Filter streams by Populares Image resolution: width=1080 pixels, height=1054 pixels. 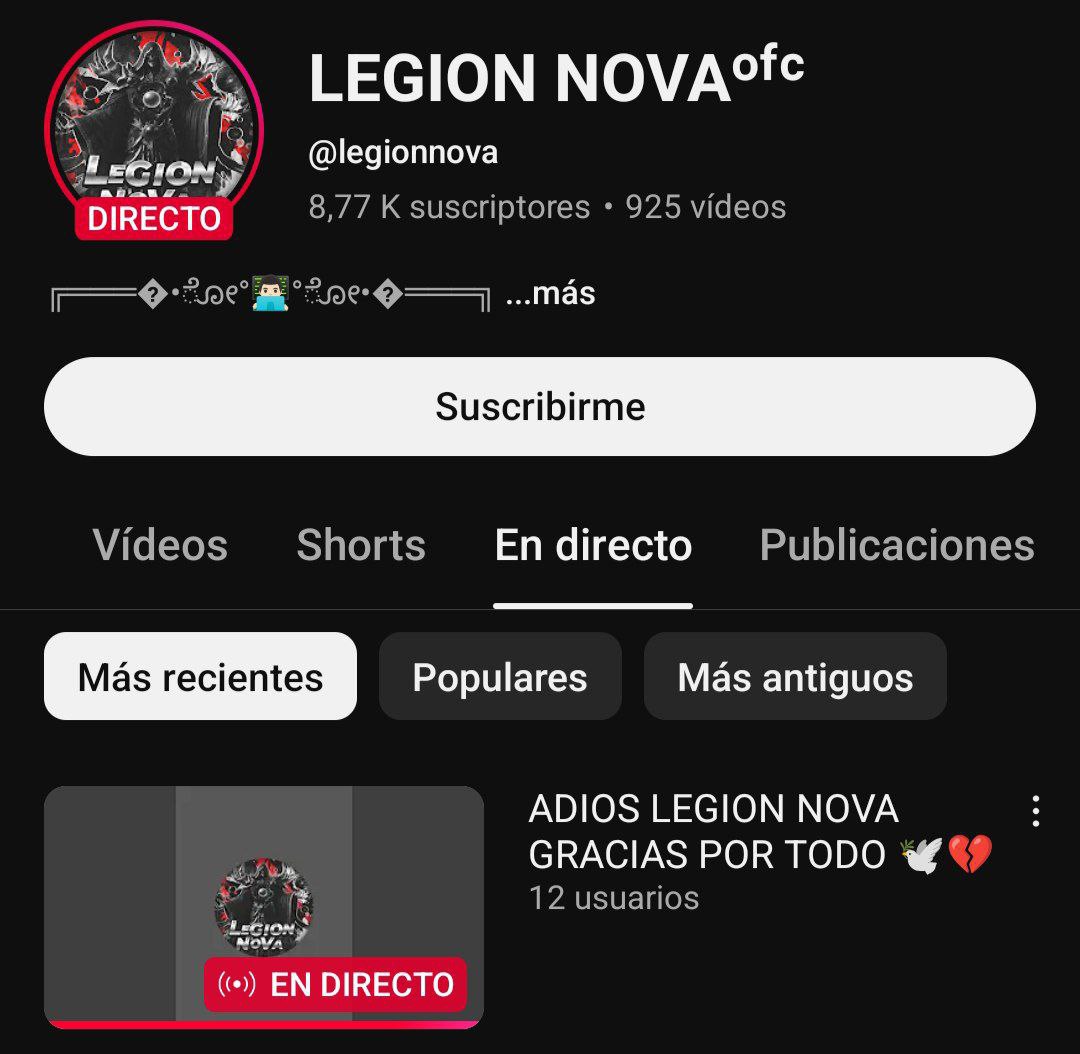pos(500,677)
